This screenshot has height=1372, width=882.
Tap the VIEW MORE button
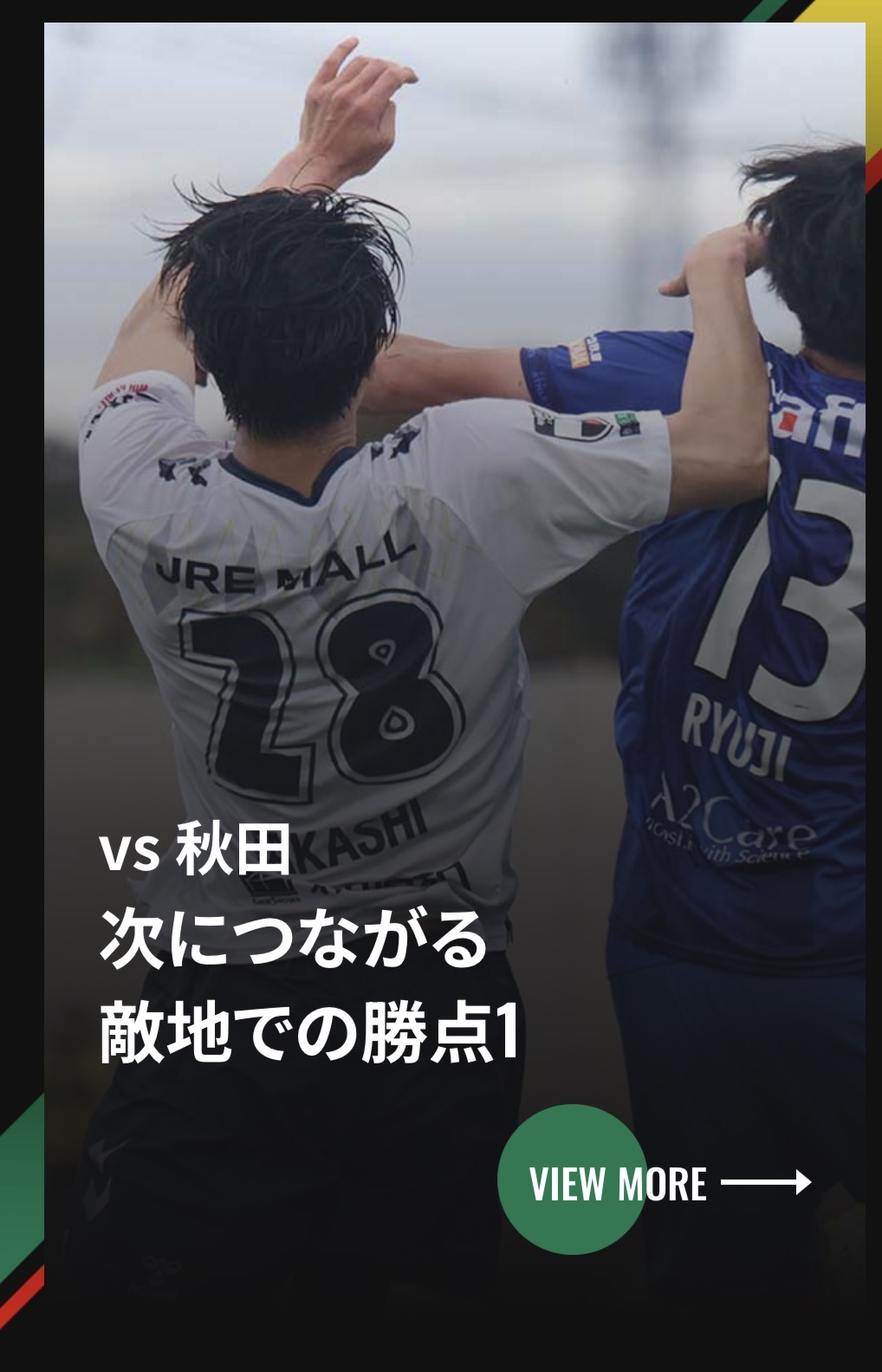click(x=617, y=1182)
